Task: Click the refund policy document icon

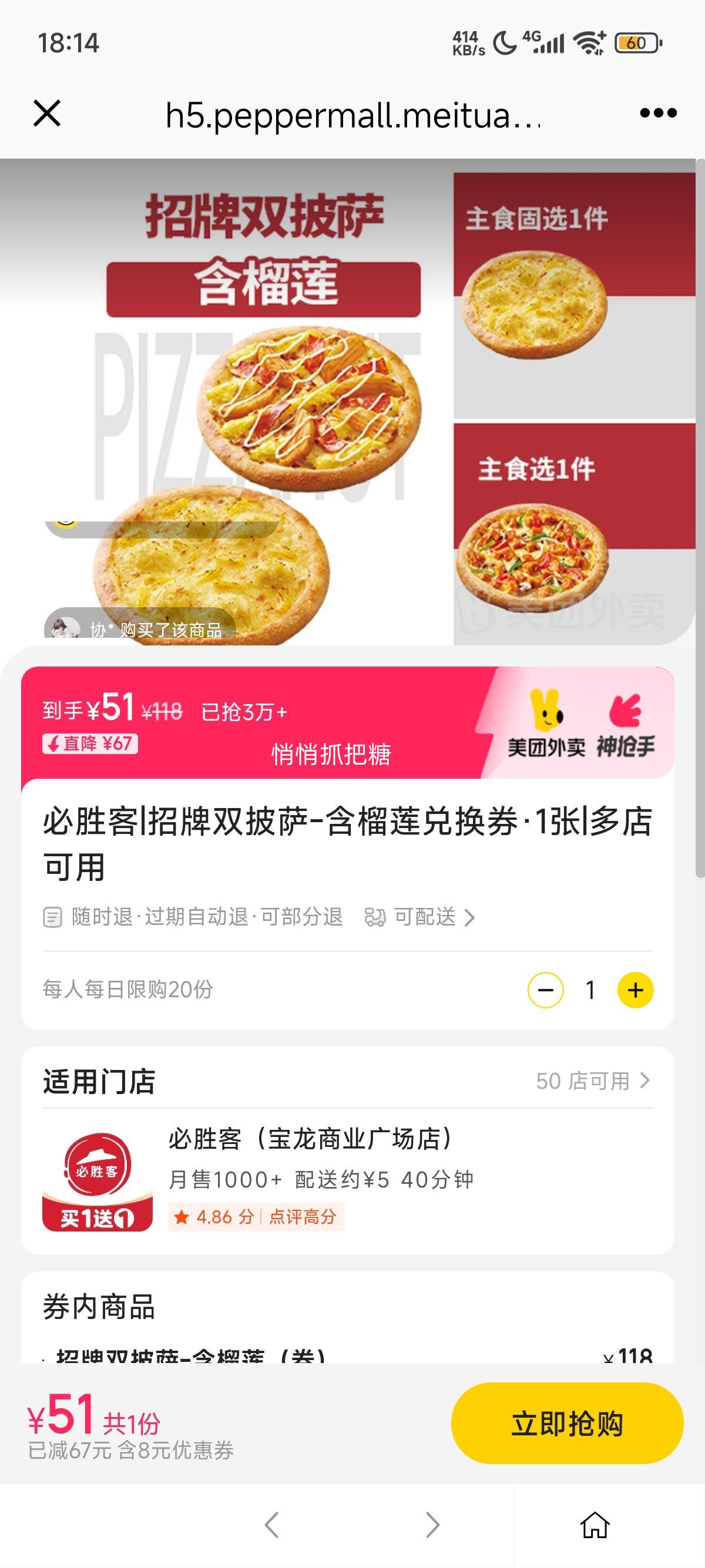Action: click(x=54, y=918)
